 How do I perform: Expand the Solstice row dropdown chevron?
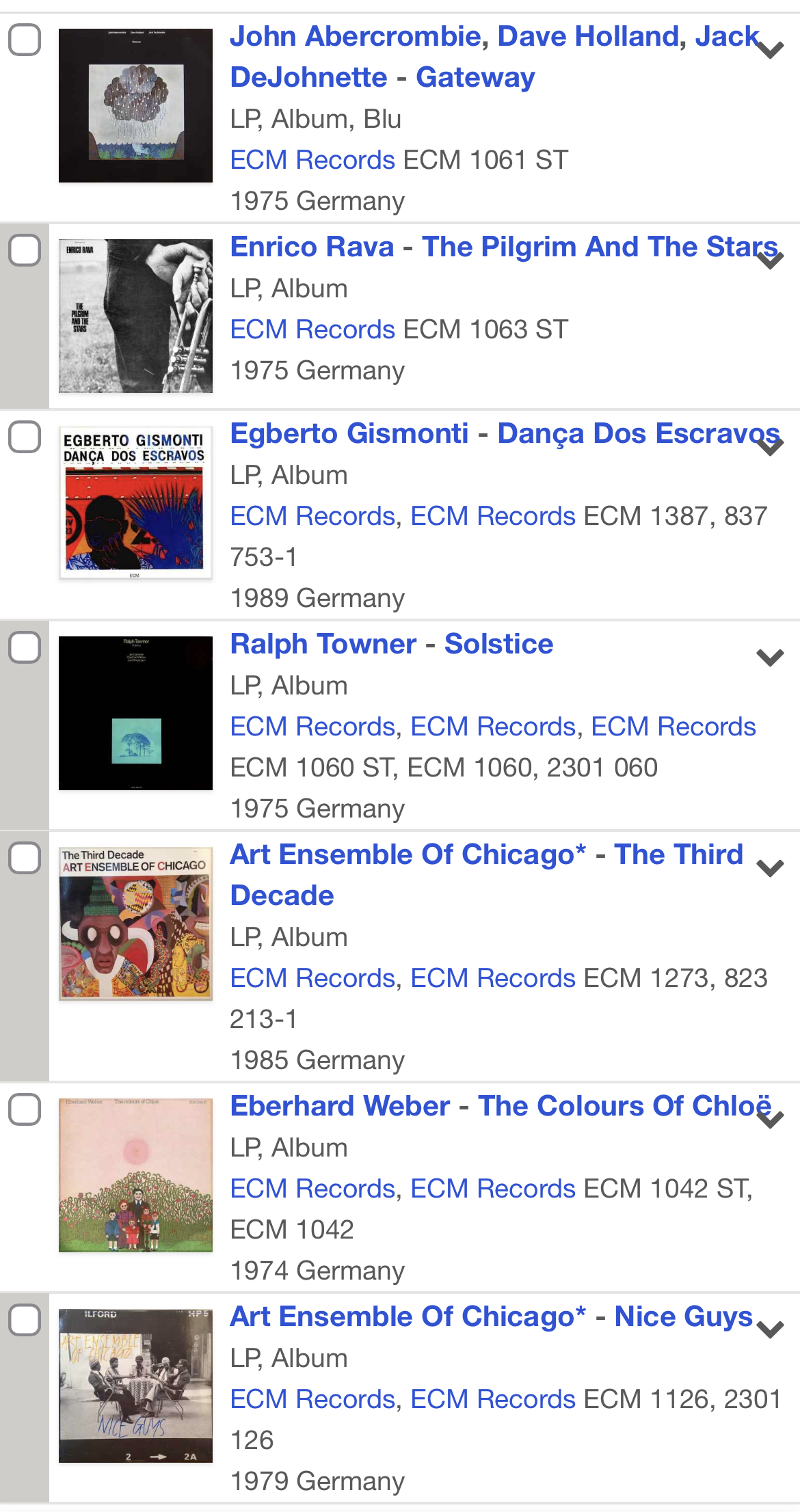pyautogui.click(x=770, y=658)
